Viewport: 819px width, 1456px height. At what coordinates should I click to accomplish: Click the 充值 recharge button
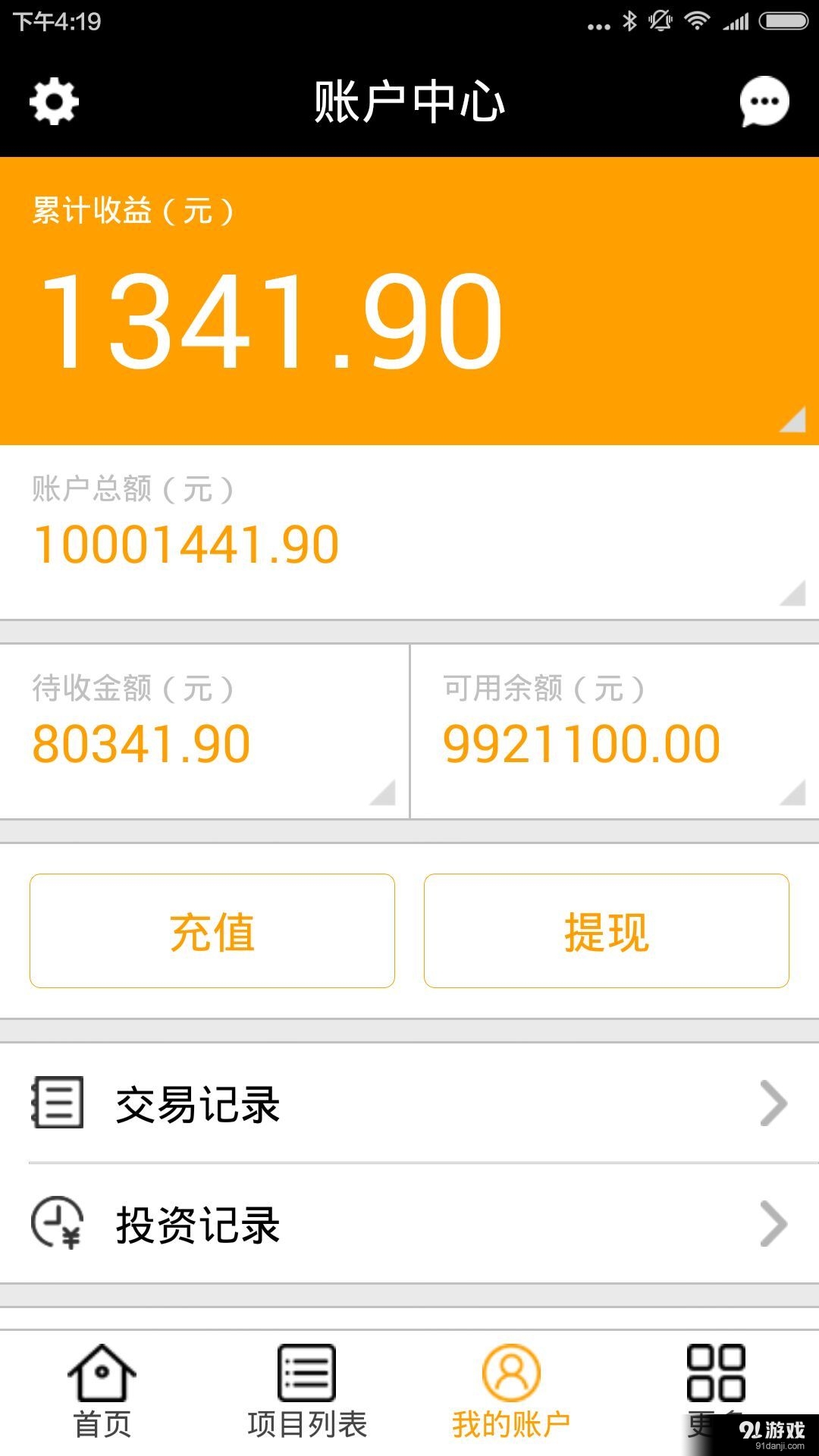pos(212,931)
